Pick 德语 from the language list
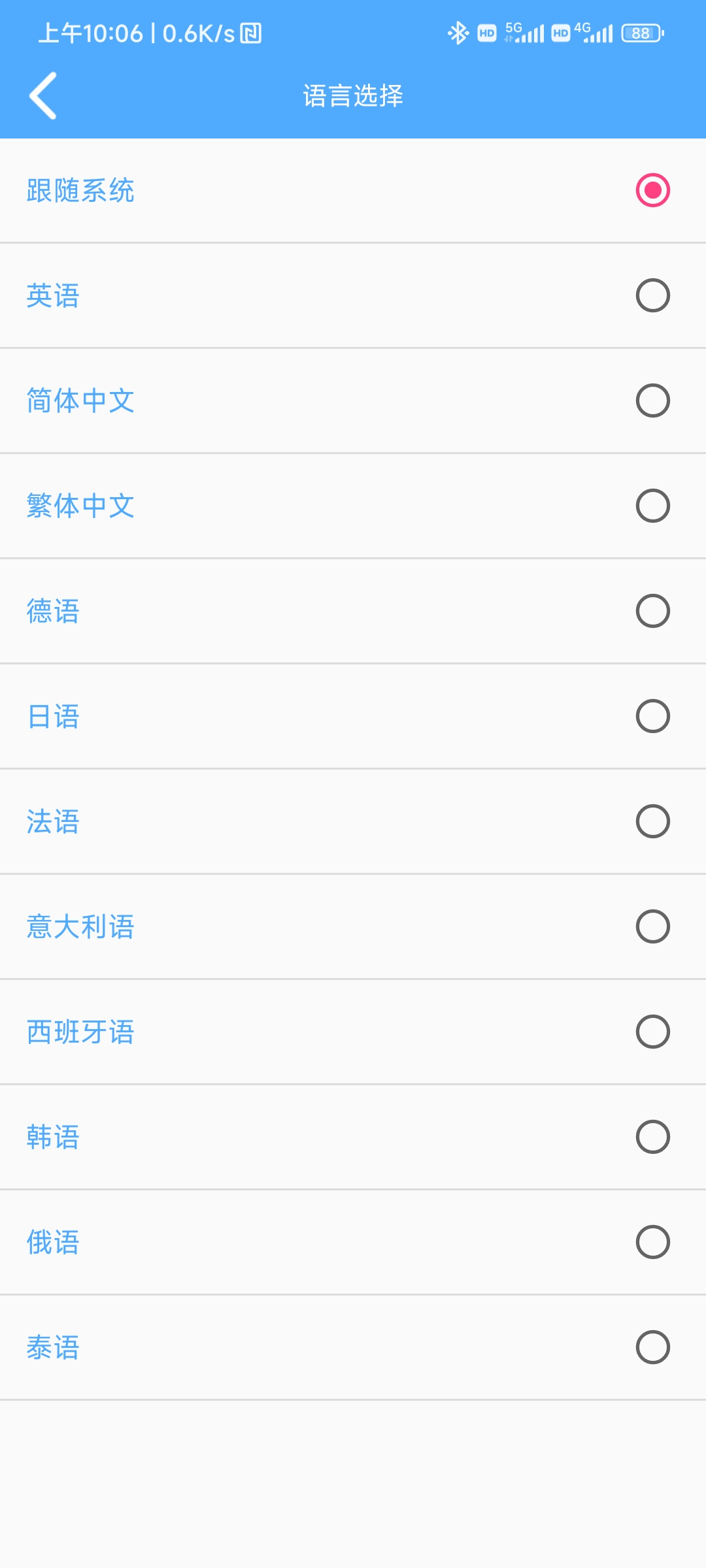 click(x=353, y=611)
